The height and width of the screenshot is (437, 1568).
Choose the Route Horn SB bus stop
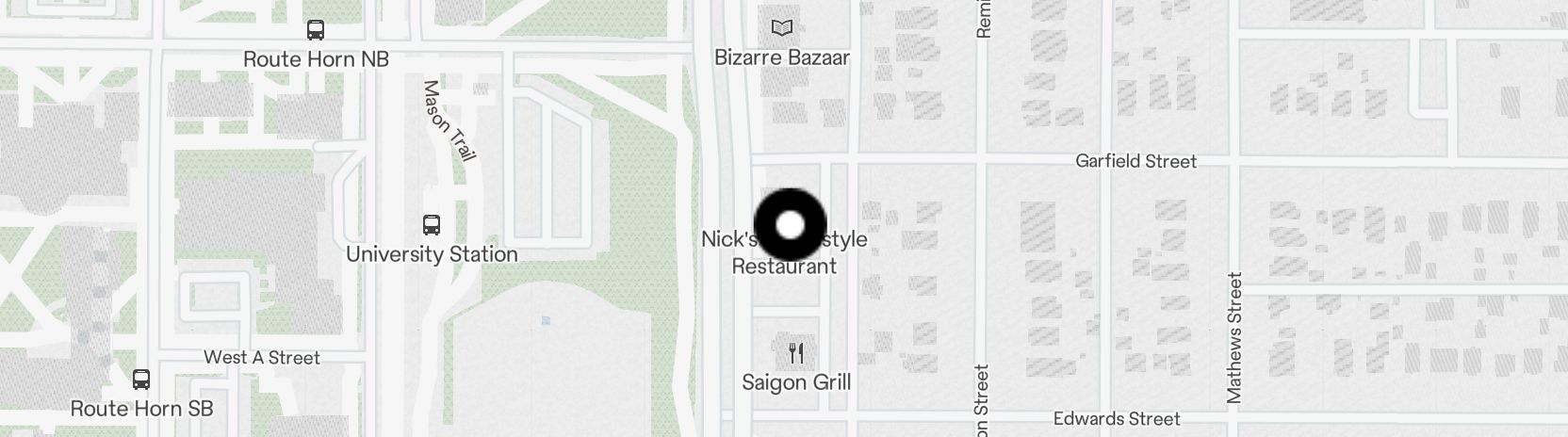pos(141,380)
